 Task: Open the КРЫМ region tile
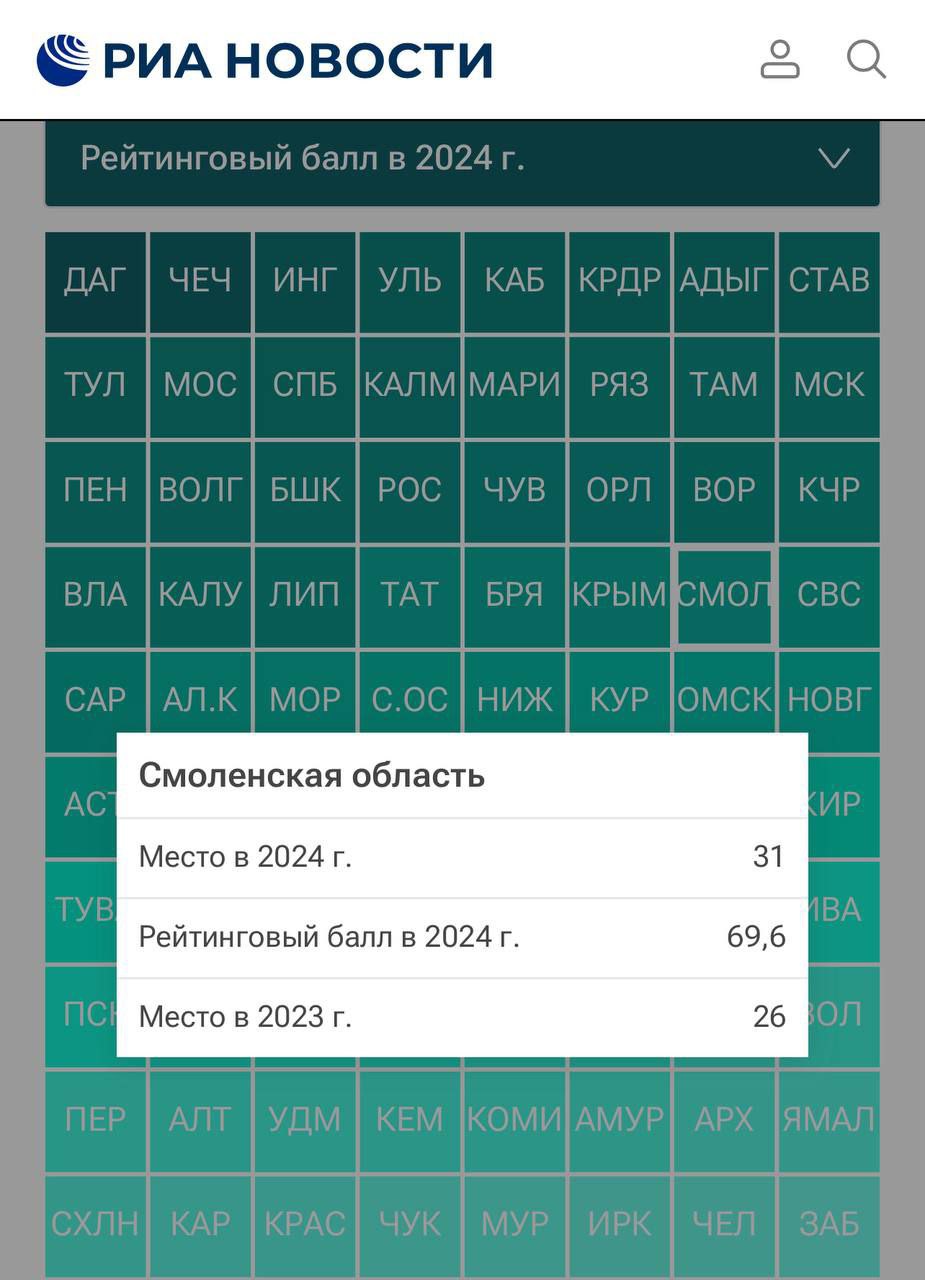pos(619,595)
